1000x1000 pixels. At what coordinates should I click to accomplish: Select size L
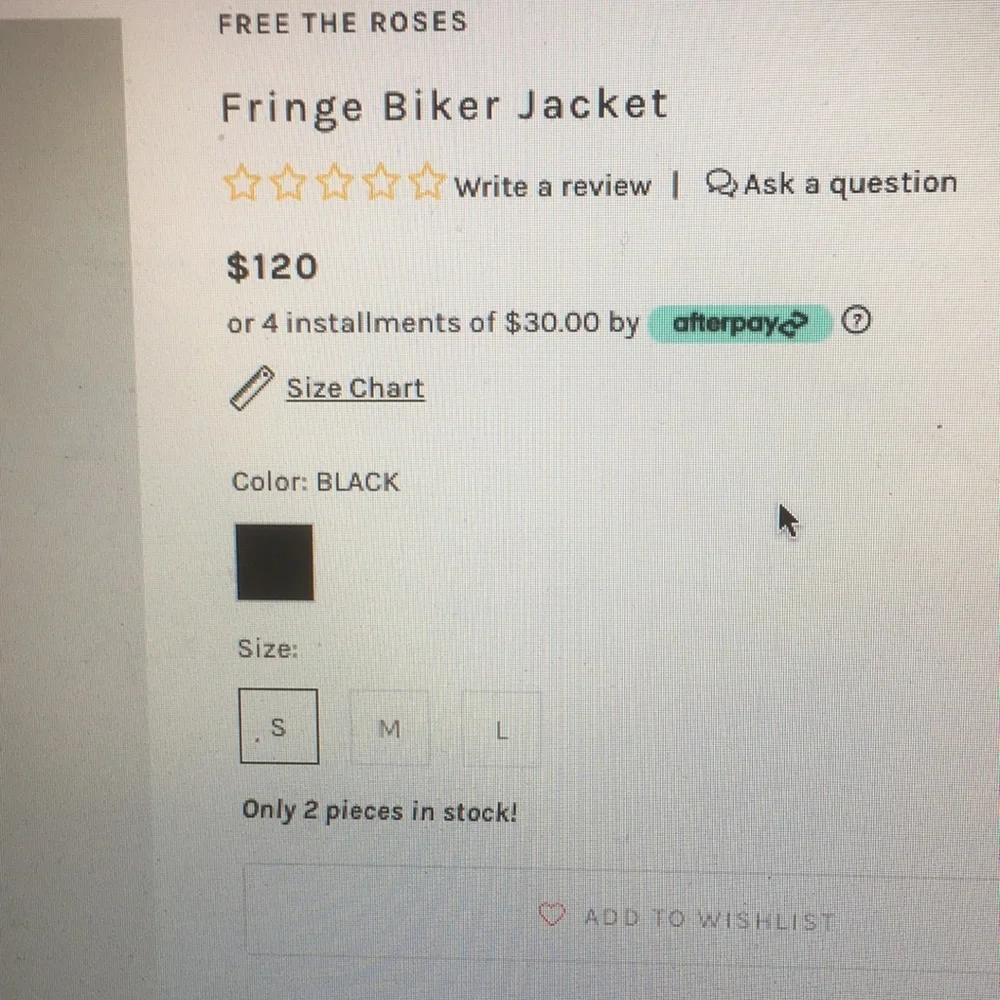(502, 730)
